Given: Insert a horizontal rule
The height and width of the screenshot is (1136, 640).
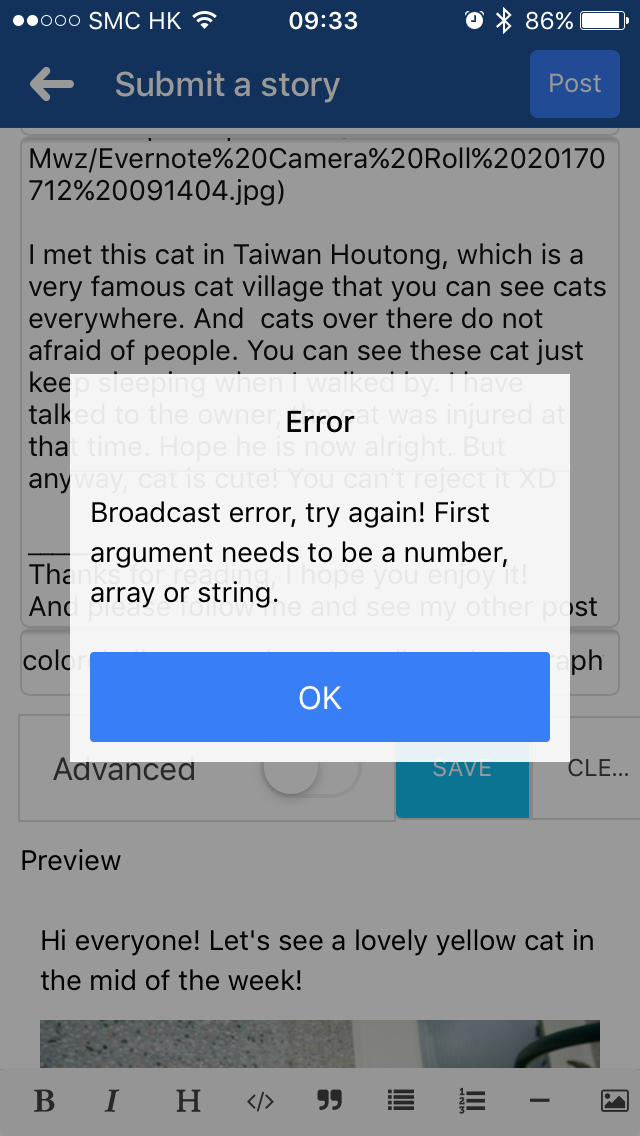Looking at the screenshot, I should click(540, 1101).
